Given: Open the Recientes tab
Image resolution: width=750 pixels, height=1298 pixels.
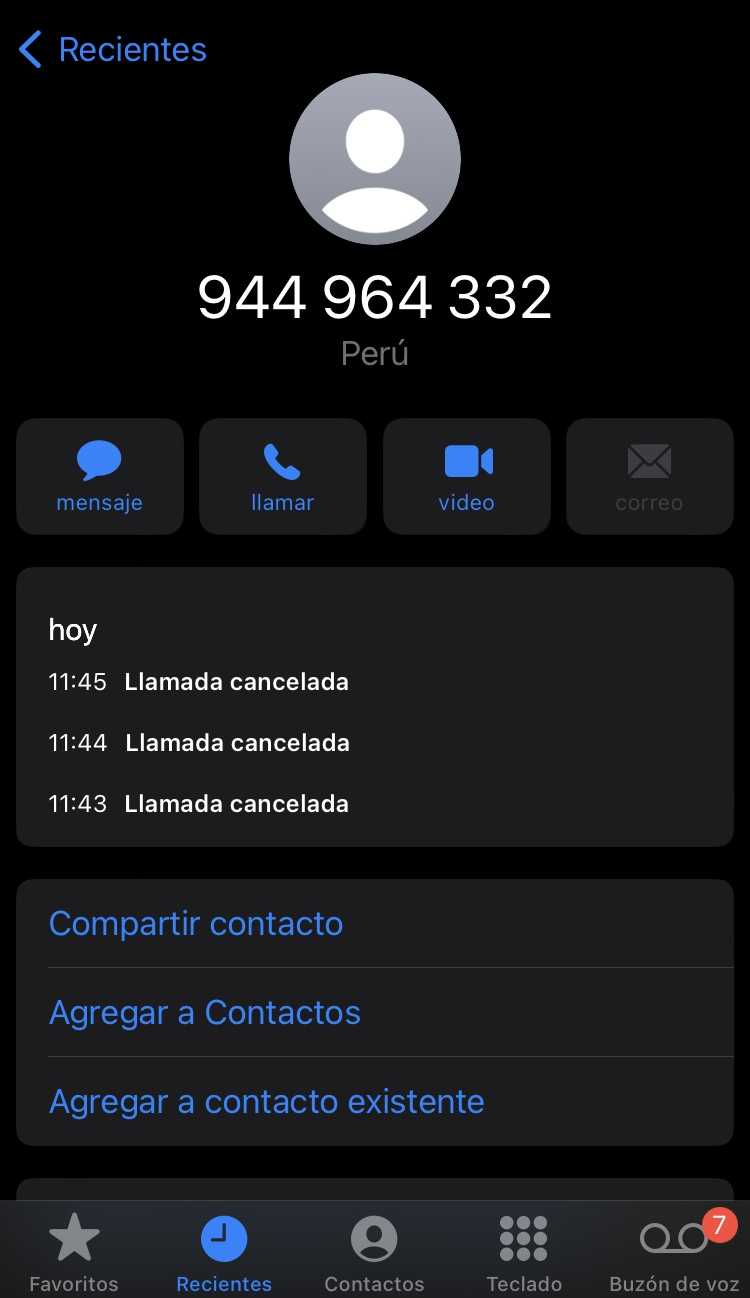Looking at the screenshot, I should coord(224,1252).
